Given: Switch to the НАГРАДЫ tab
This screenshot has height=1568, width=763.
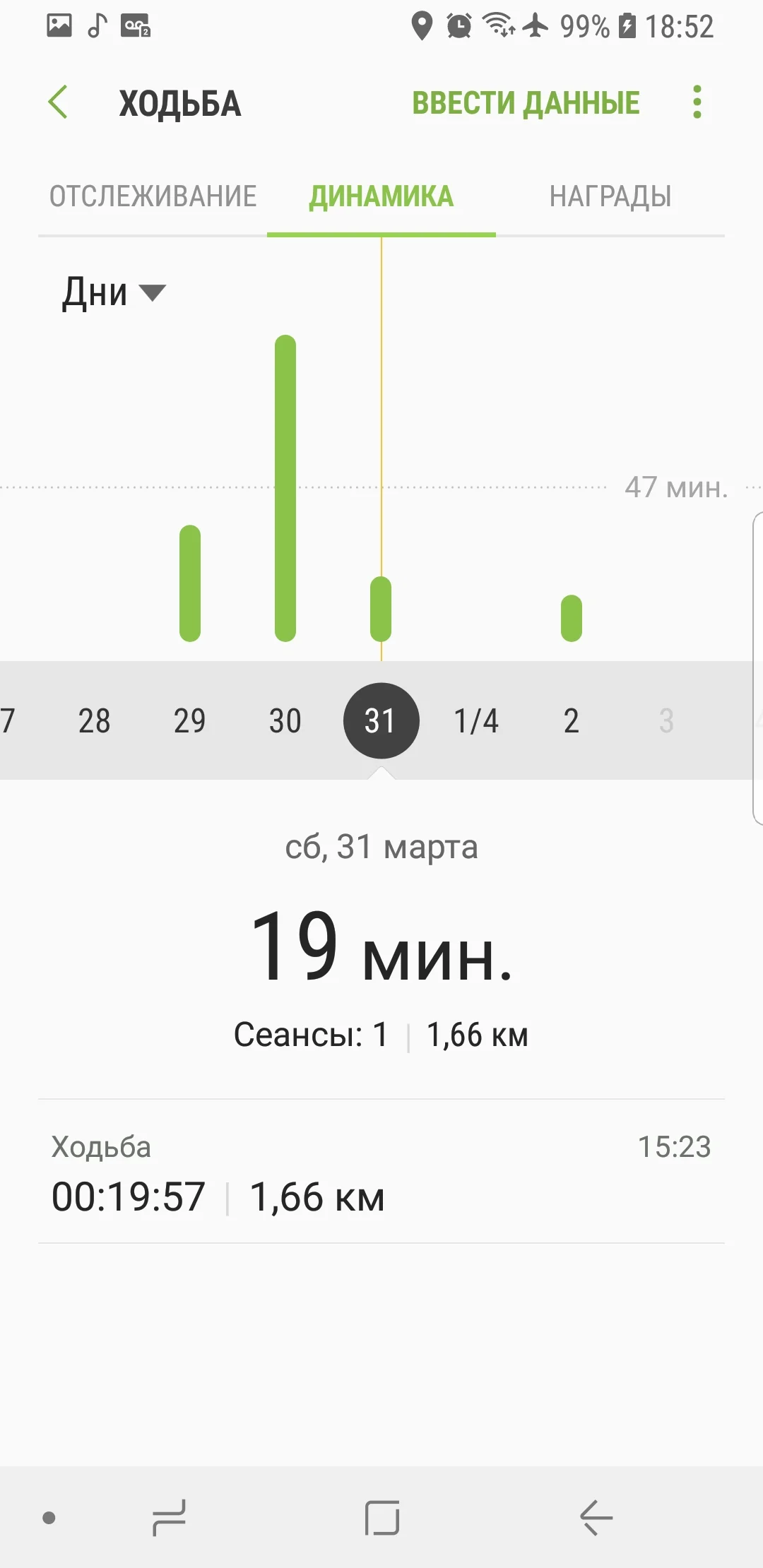Looking at the screenshot, I should click(x=610, y=196).
